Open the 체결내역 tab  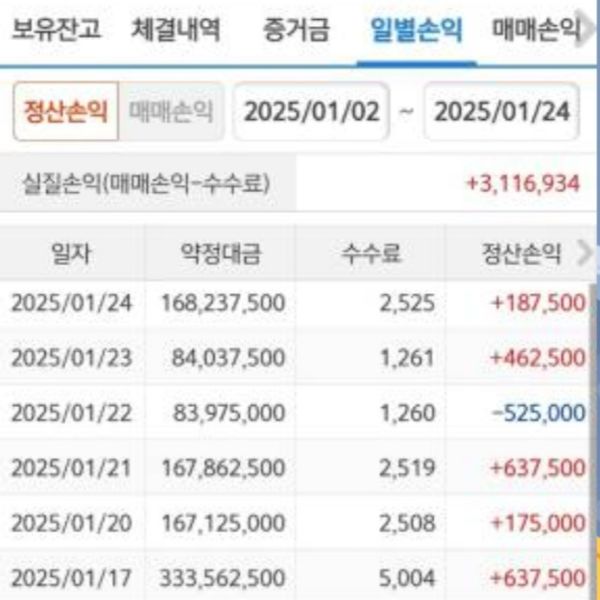click(x=177, y=29)
